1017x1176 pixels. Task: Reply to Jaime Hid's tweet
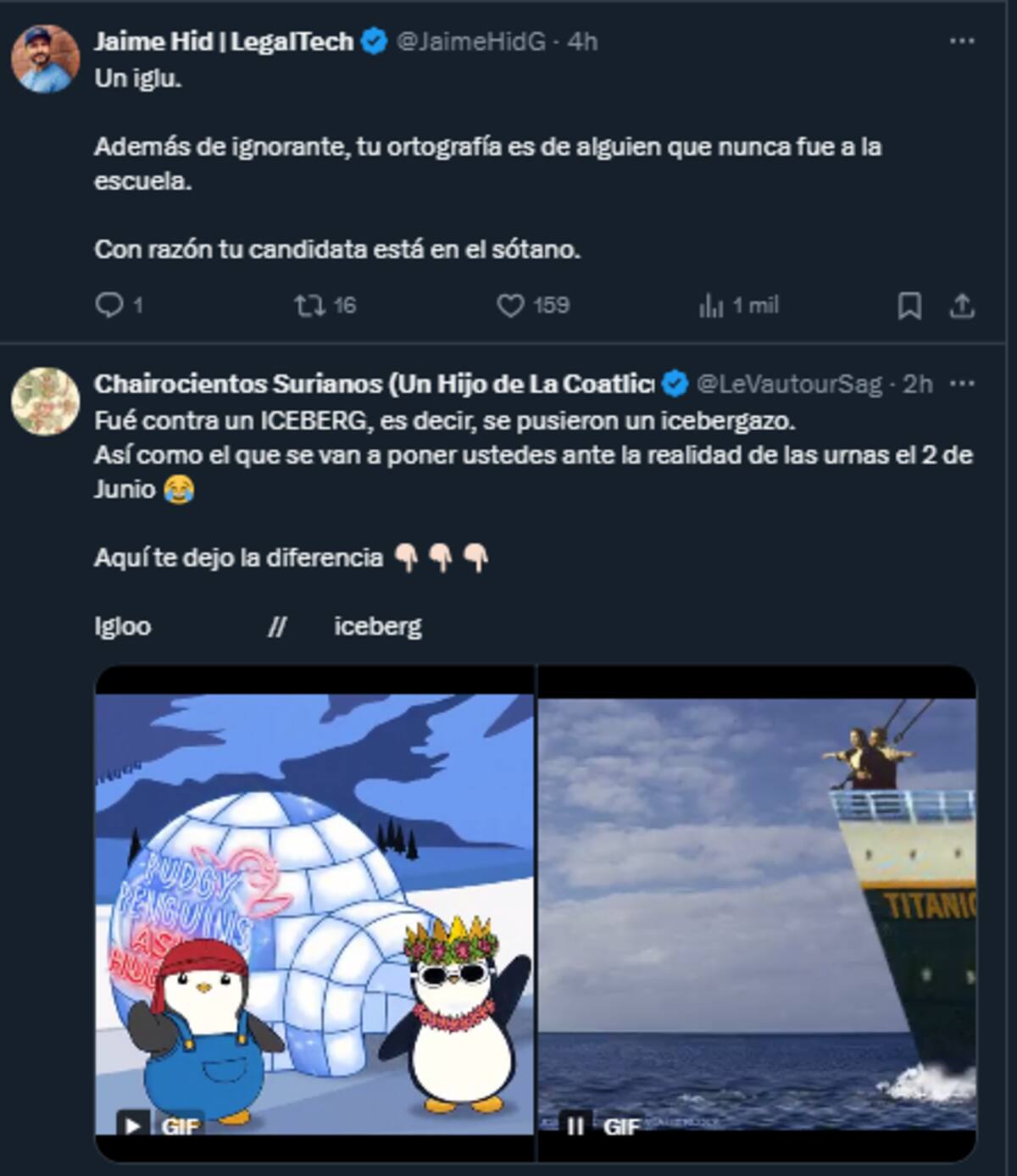click(110, 305)
